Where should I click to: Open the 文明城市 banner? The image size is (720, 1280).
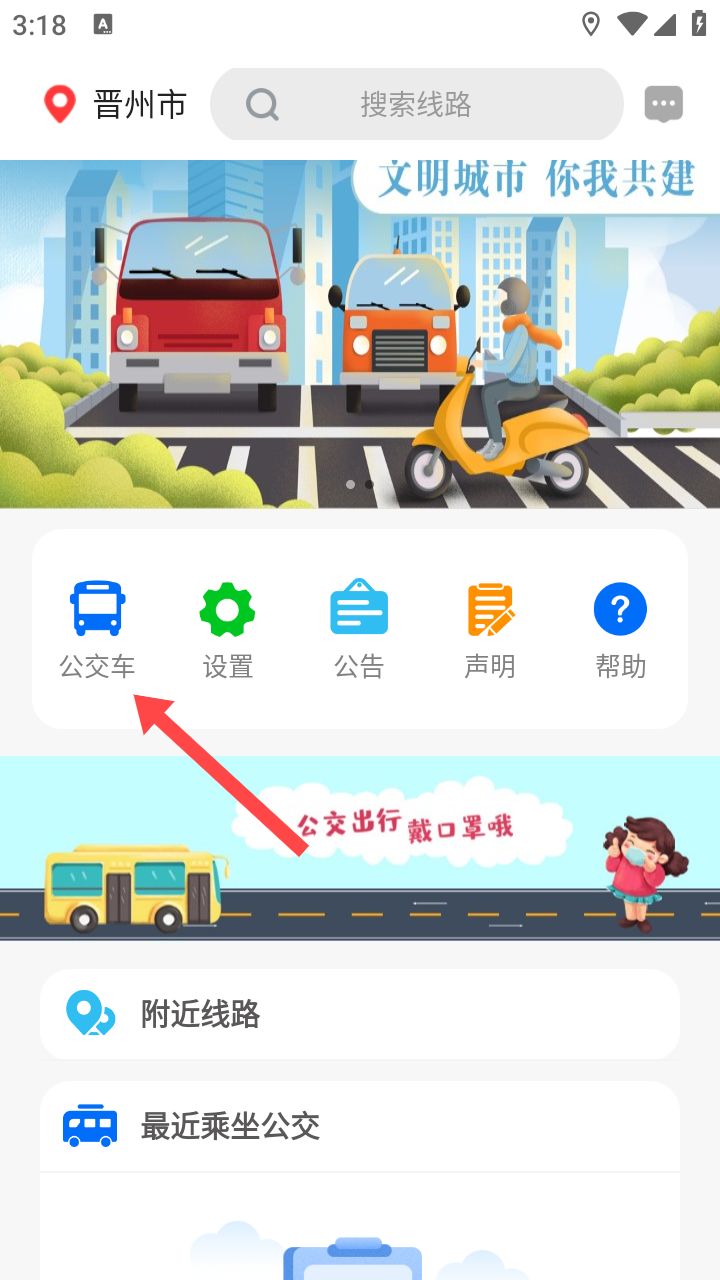pyautogui.click(x=360, y=335)
